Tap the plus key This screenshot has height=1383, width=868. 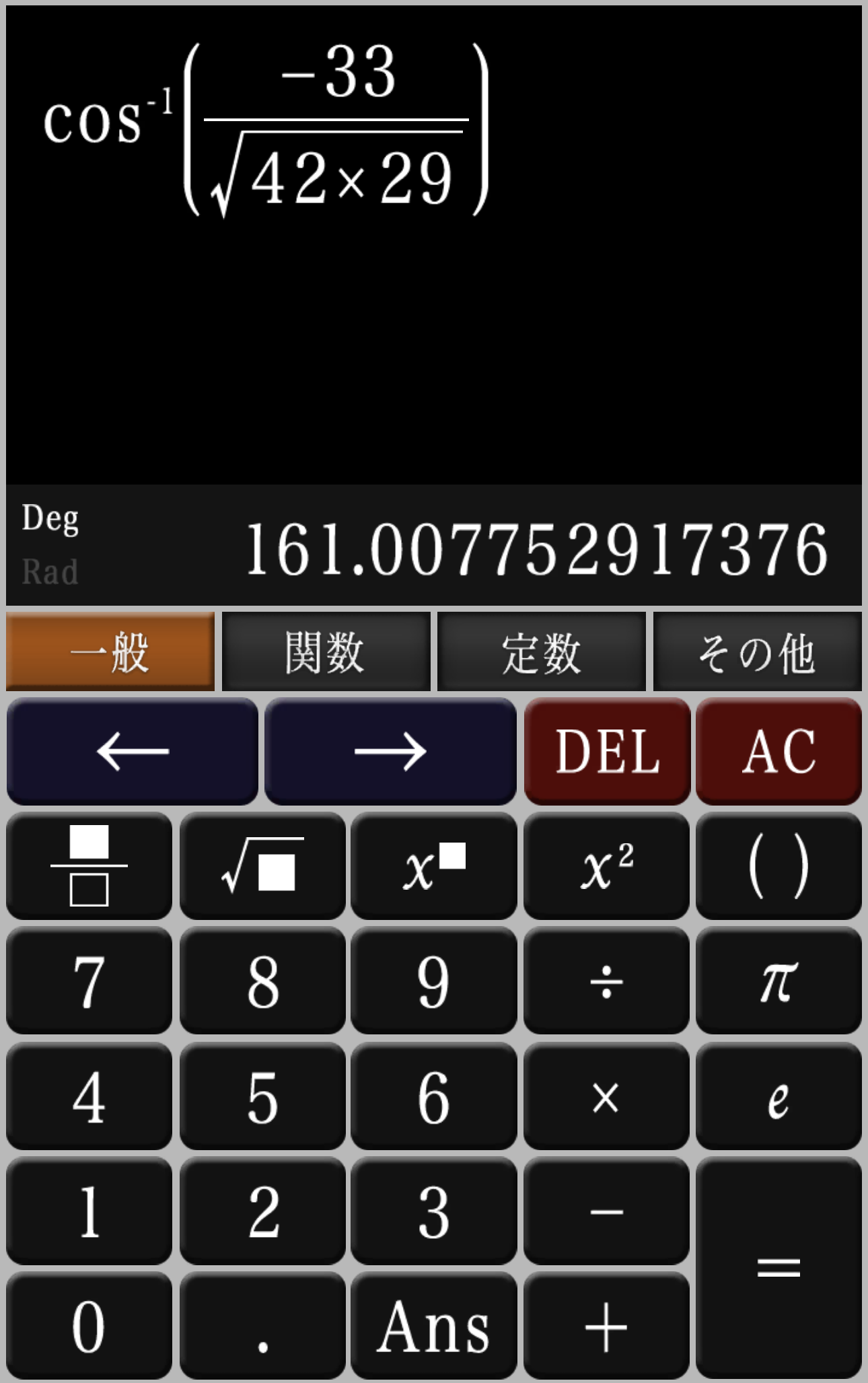click(606, 1326)
